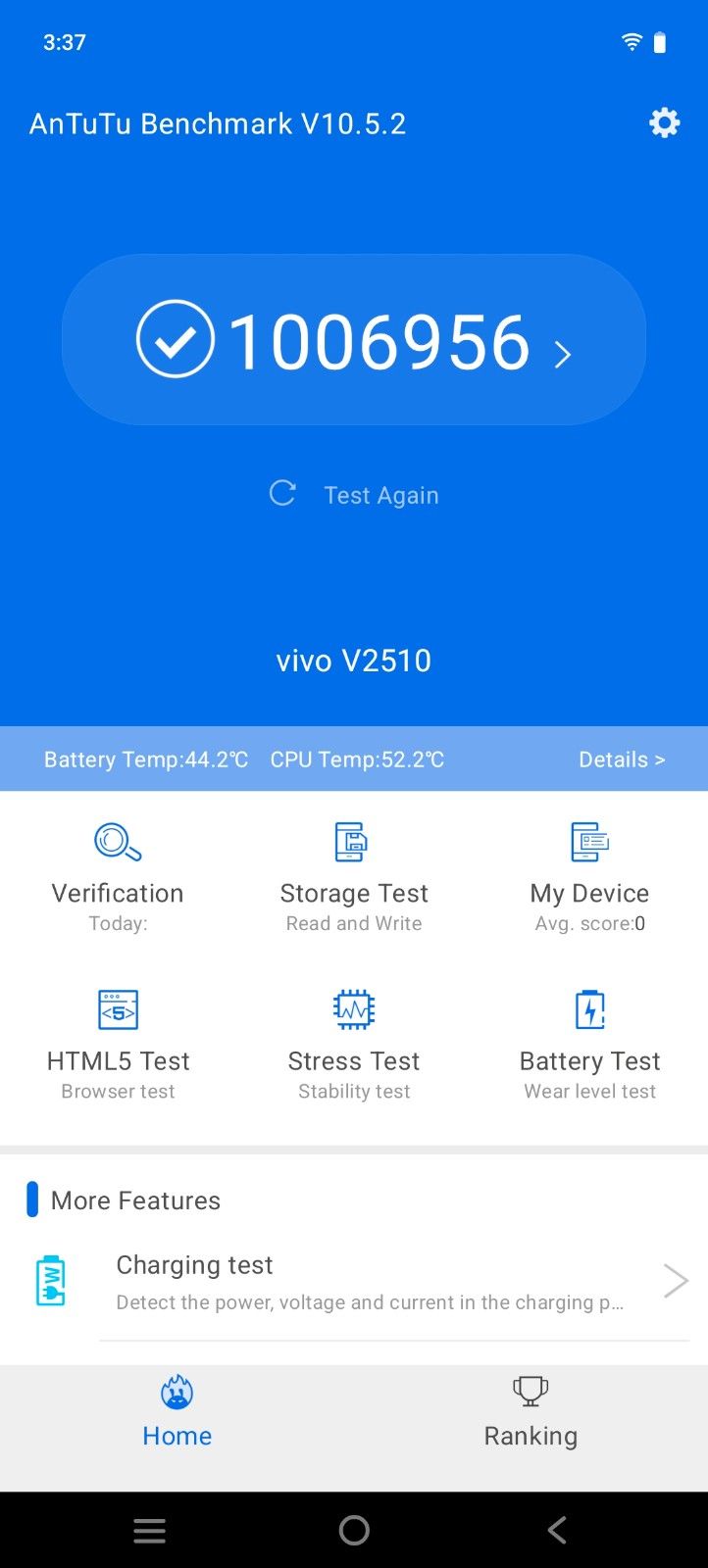This screenshot has width=708, height=1568.
Task: Tap the Test Again refresh icon
Action: click(x=281, y=494)
